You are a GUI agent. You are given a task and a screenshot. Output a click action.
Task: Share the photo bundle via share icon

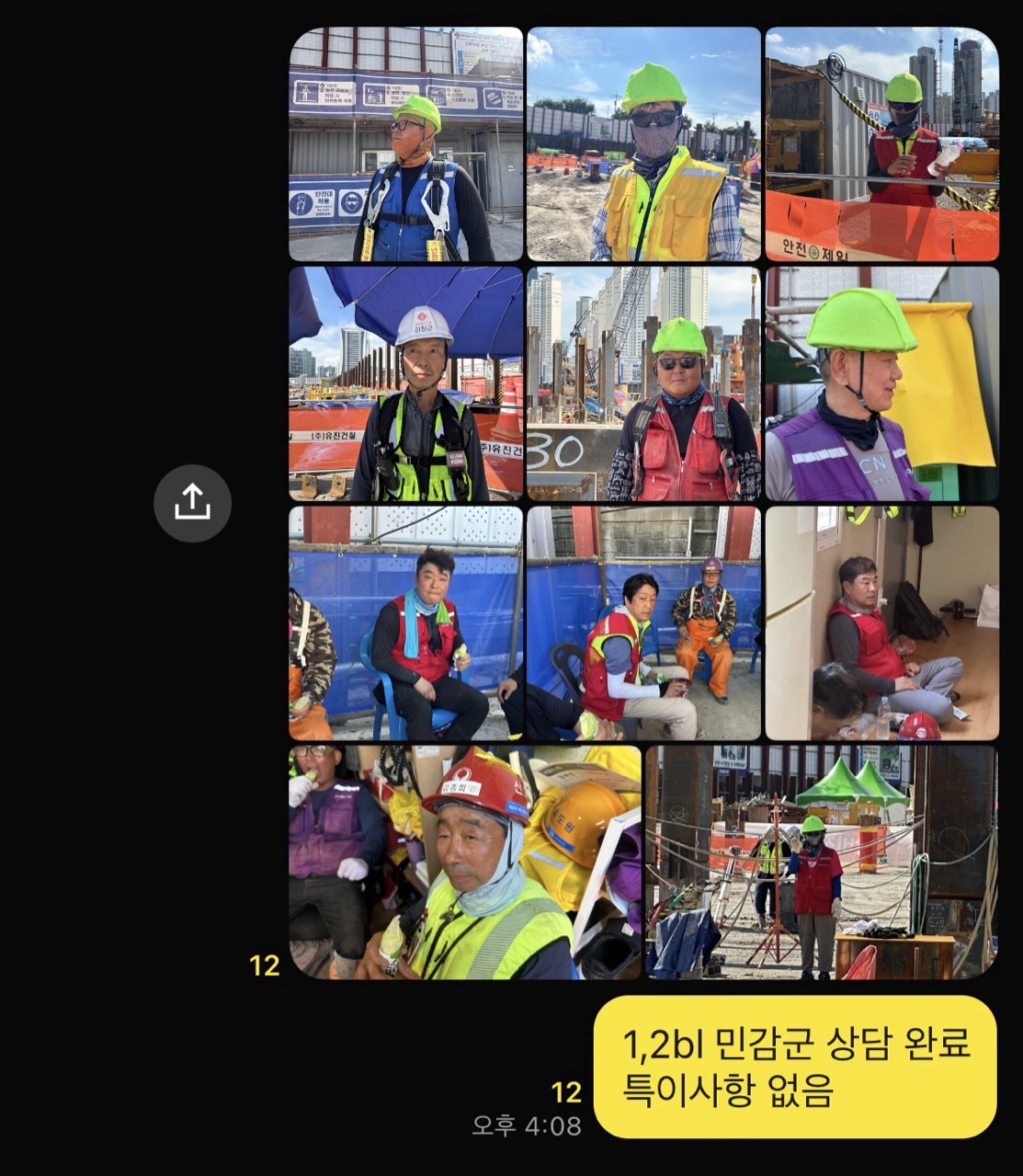pos(192,503)
